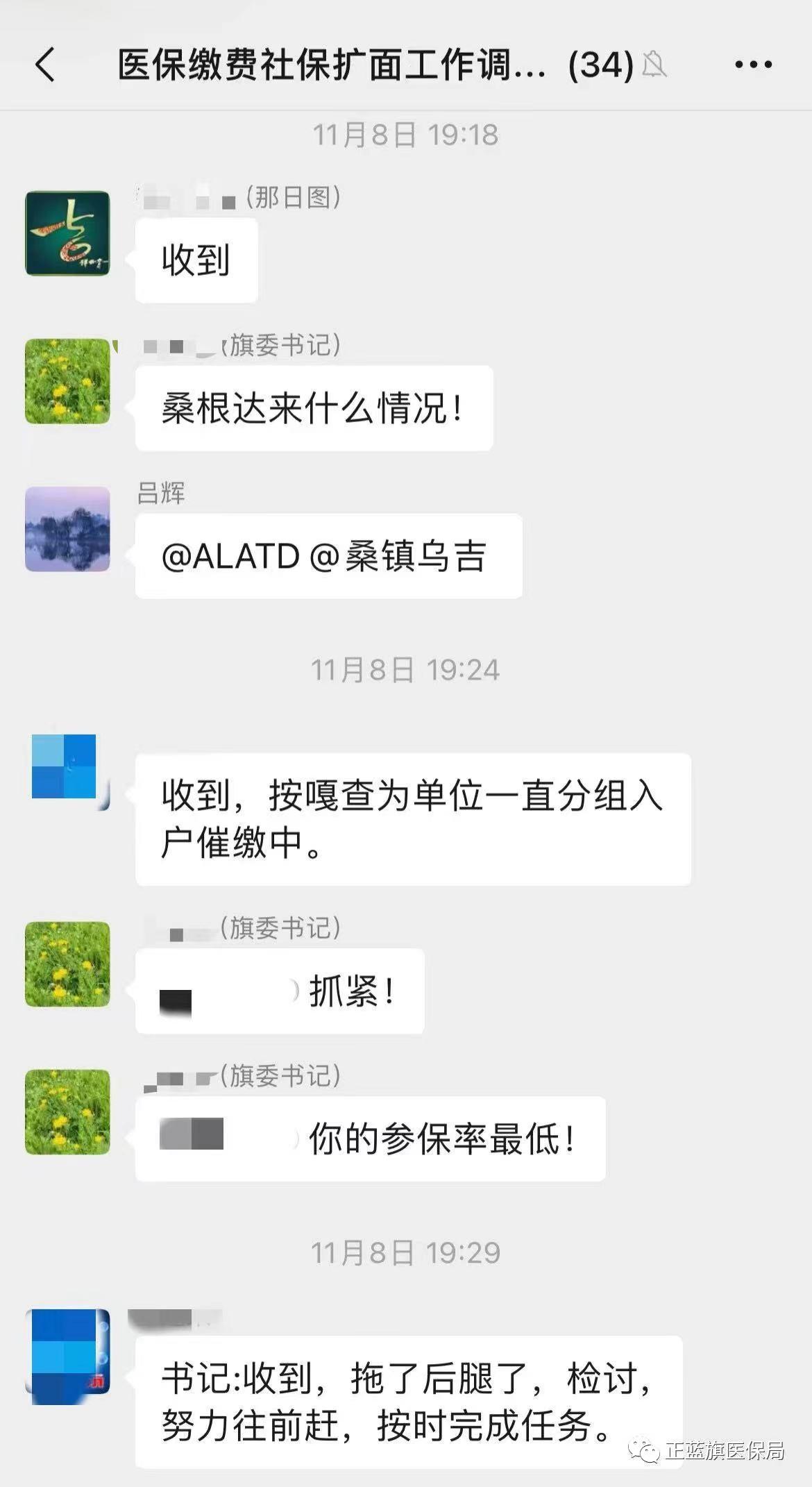Open the 那日图 sender's avatar profile
The height and width of the screenshot is (1487, 812).
[67, 233]
